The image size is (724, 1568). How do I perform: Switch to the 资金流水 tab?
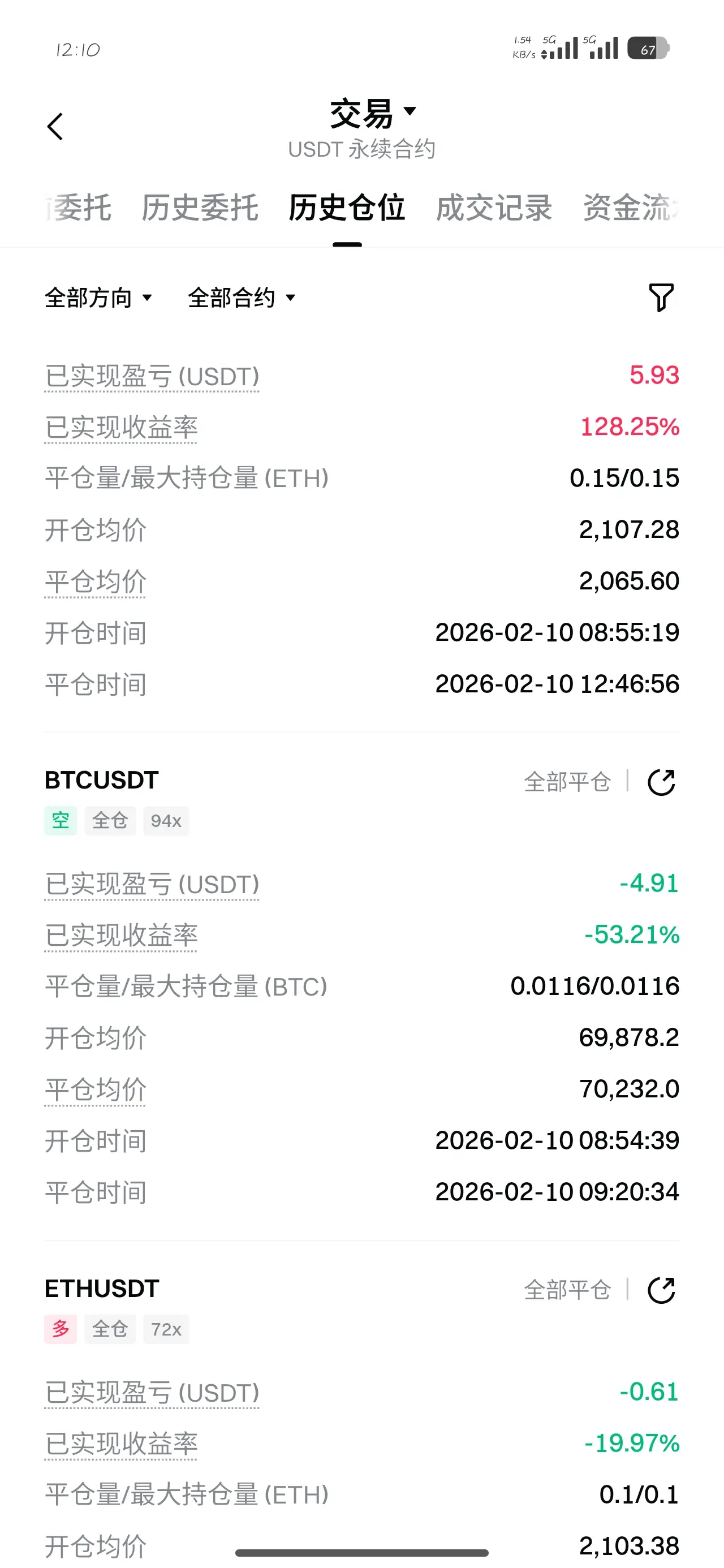click(631, 208)
